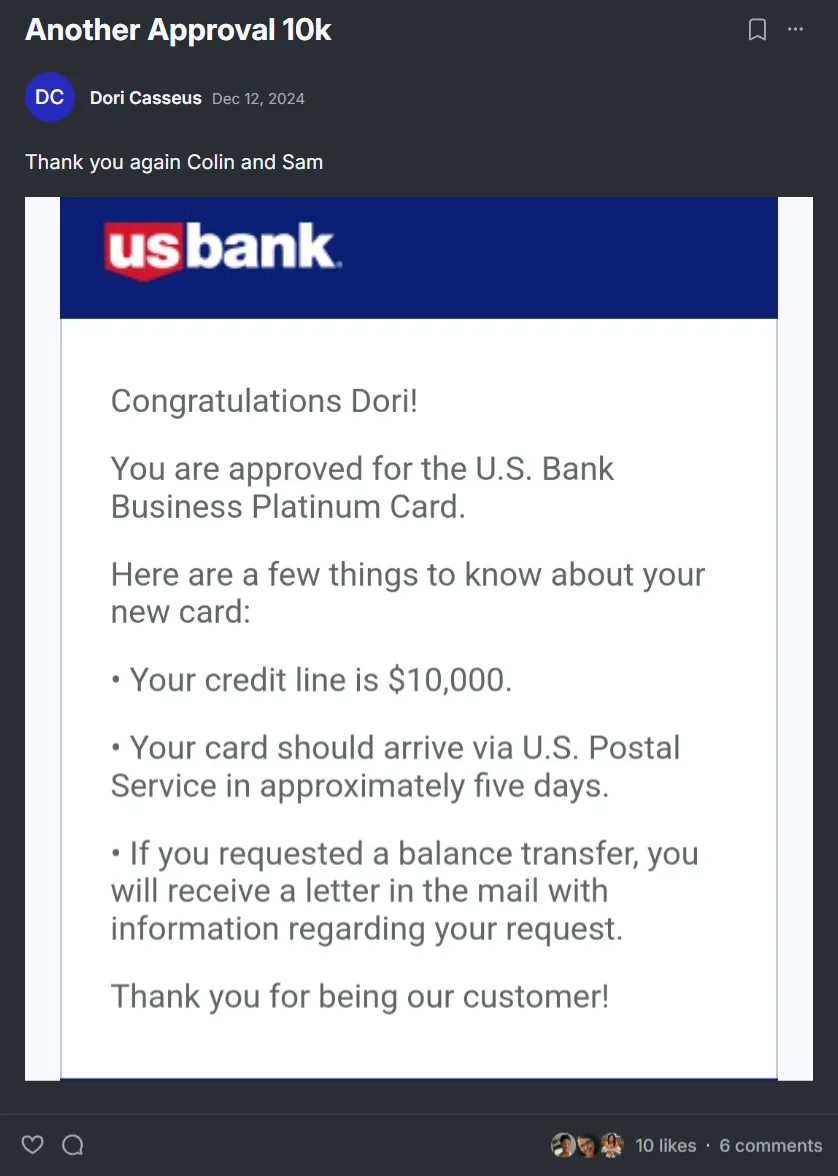Like this post with the heart
The height and width of the screenshot is (1176, 838).
[x=33, y=1145]
